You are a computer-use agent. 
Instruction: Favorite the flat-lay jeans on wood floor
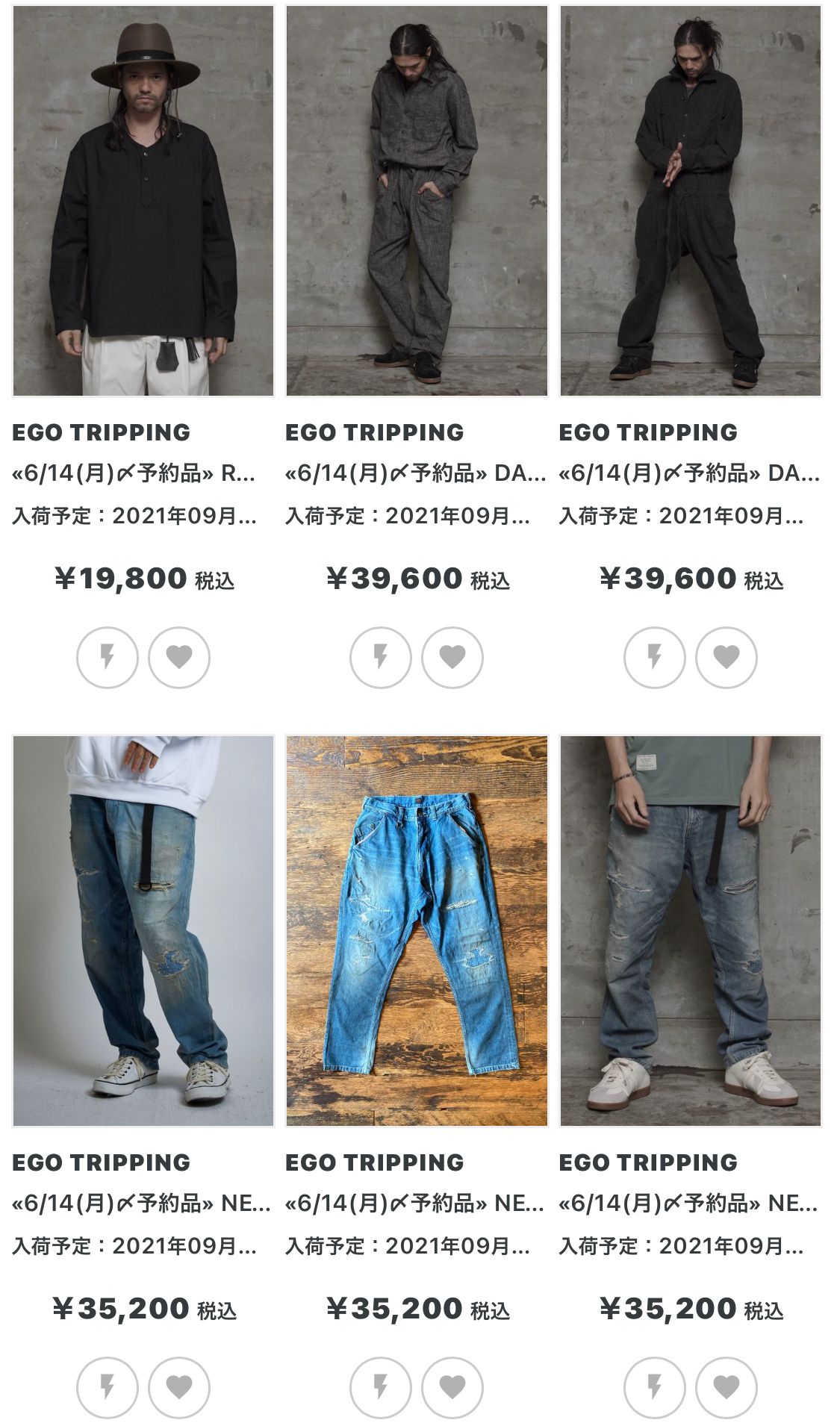452,1387
